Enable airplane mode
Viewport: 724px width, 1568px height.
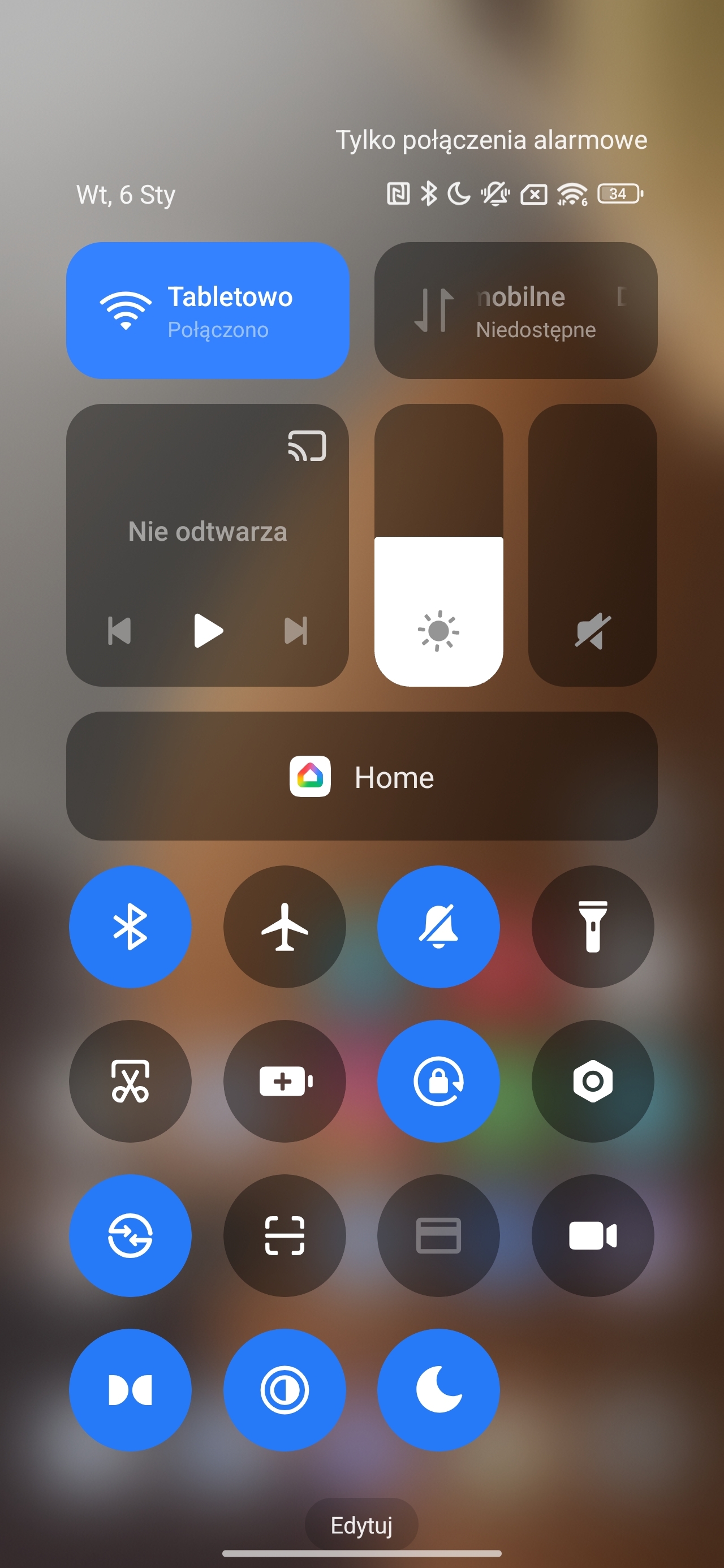[285, 927]
